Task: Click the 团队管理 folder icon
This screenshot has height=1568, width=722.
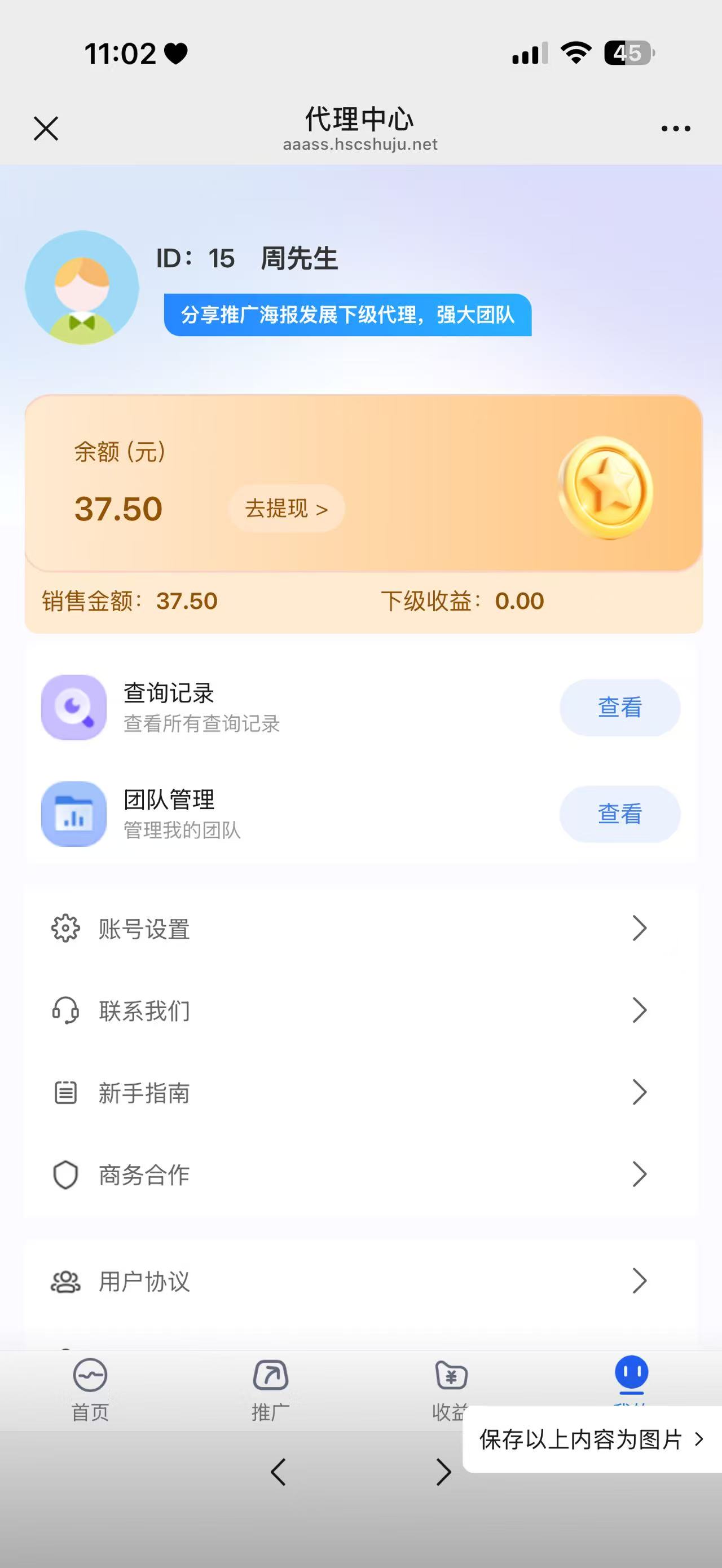Action: coord(73,814)
